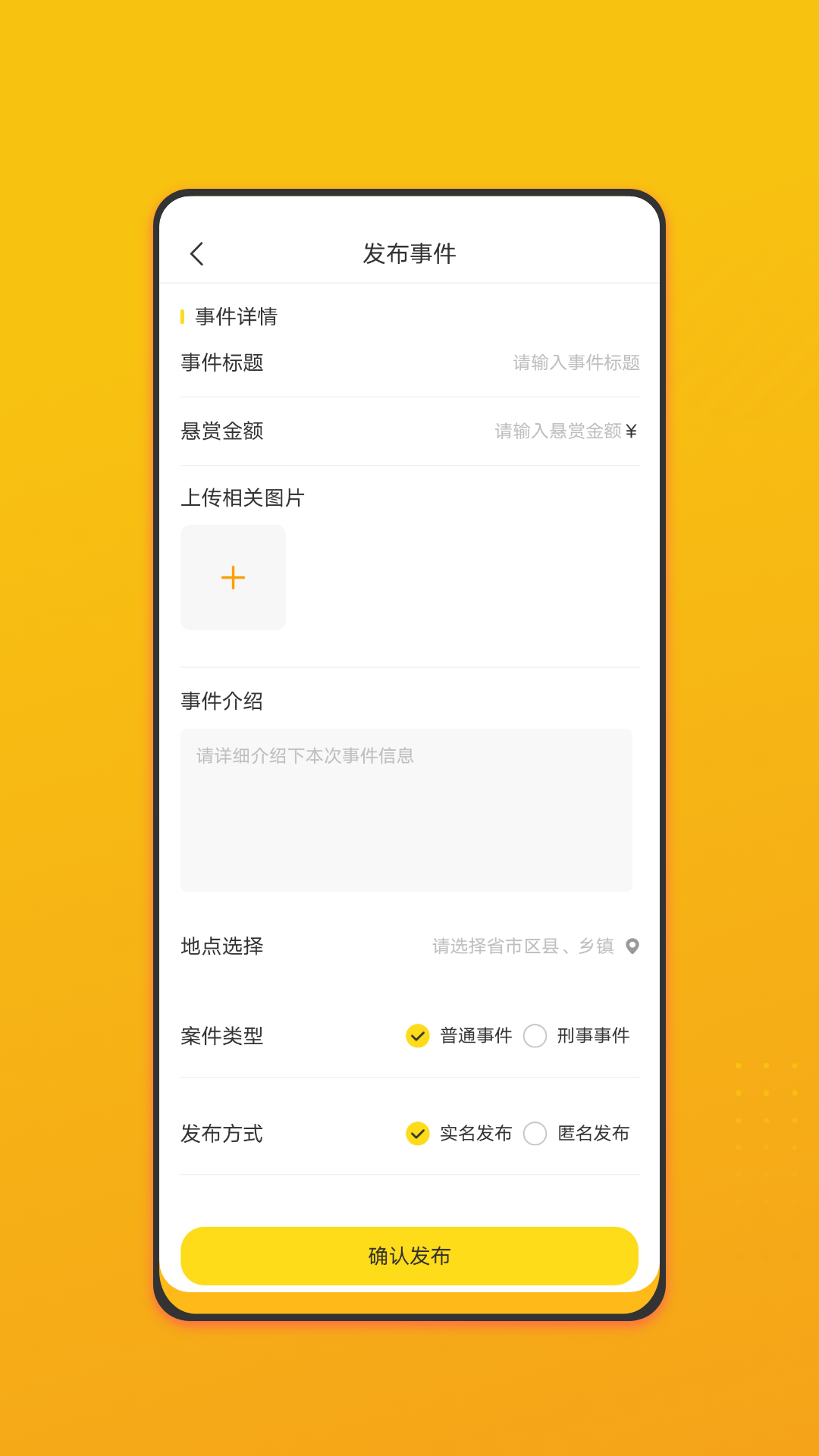Click the back arrow to return
819x1456 pixels.
click(x=198, y=253)
